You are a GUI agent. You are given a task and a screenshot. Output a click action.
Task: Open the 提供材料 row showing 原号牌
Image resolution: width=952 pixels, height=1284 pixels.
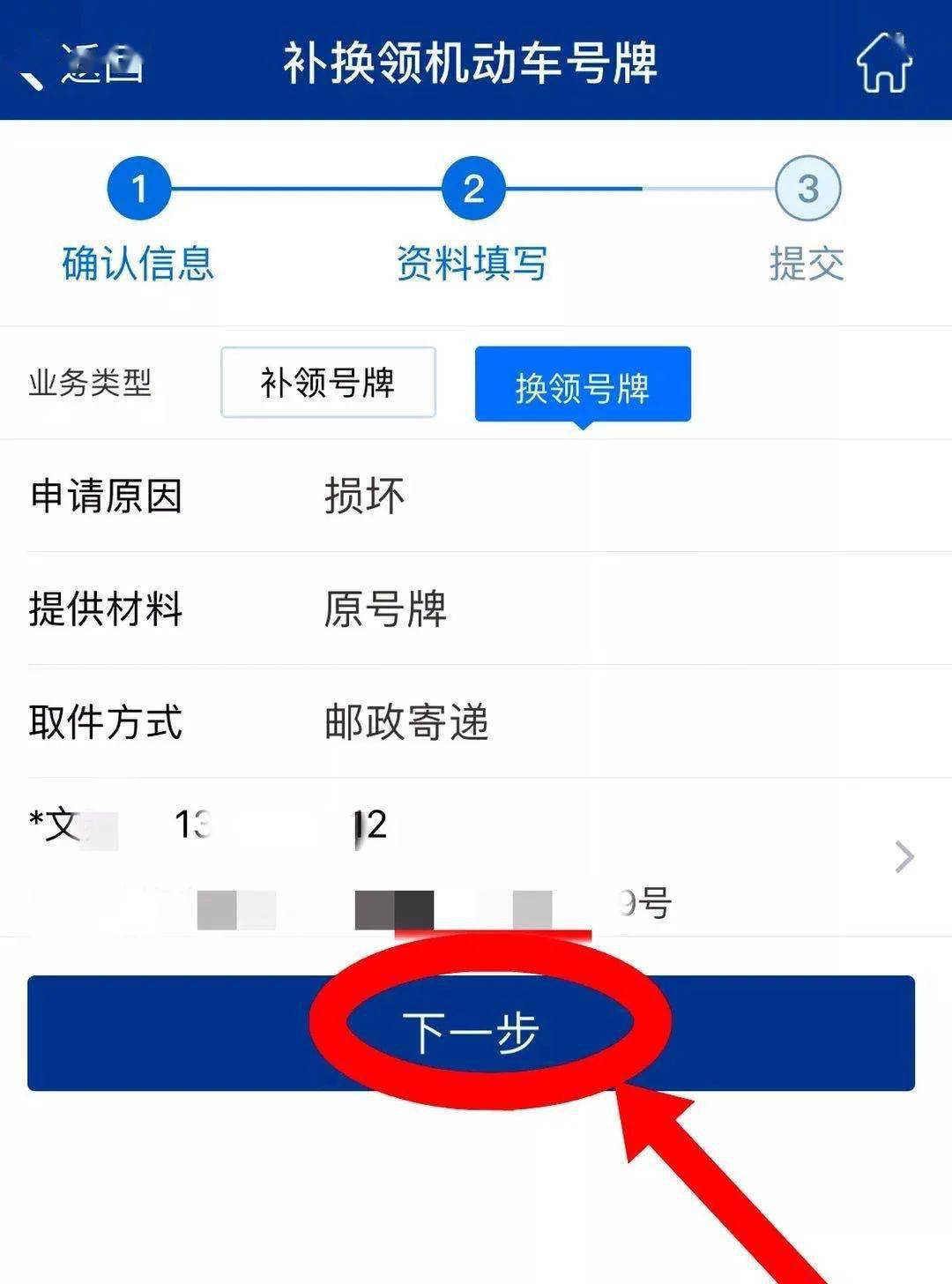pos(476,608)
